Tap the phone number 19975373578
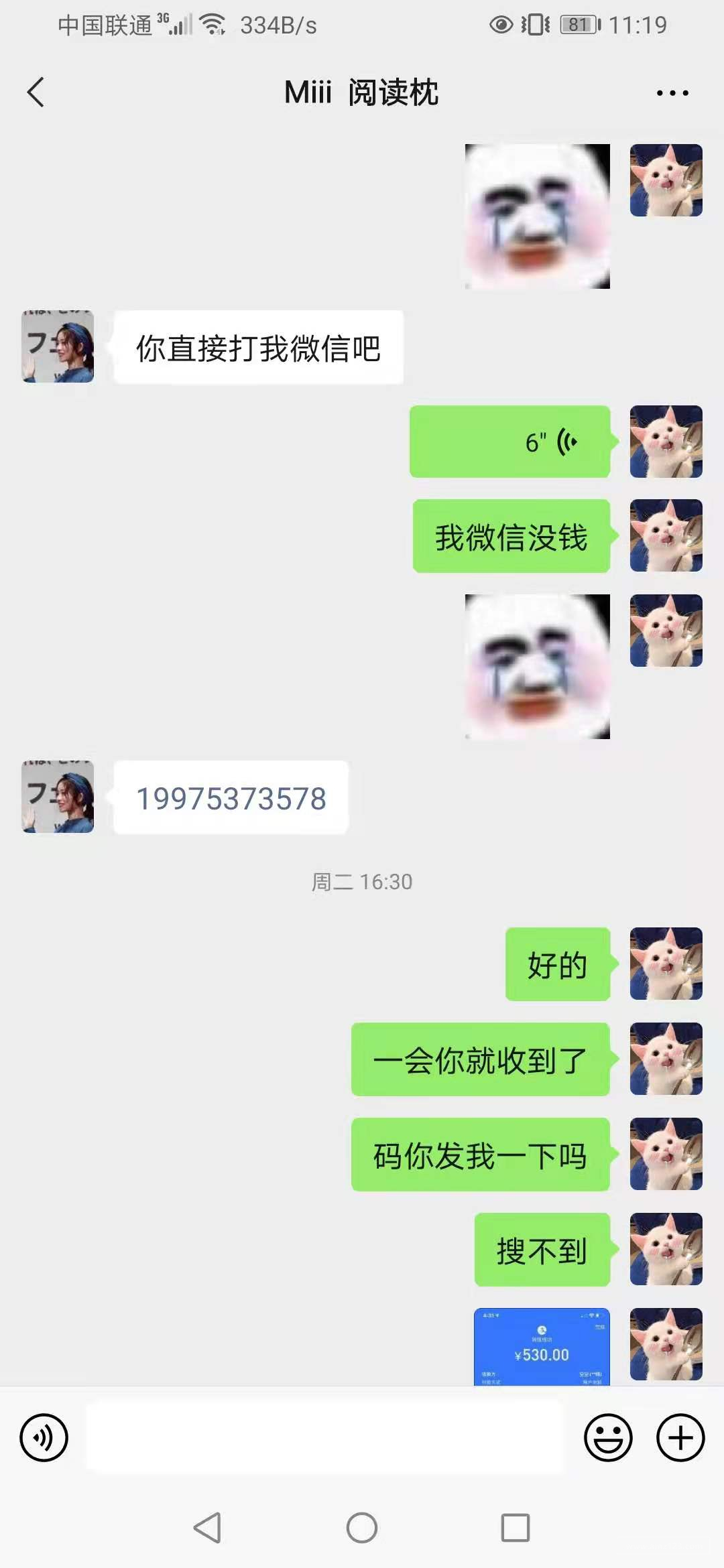724x1568 pixels. pyautogui.click(x=231, y=798)
